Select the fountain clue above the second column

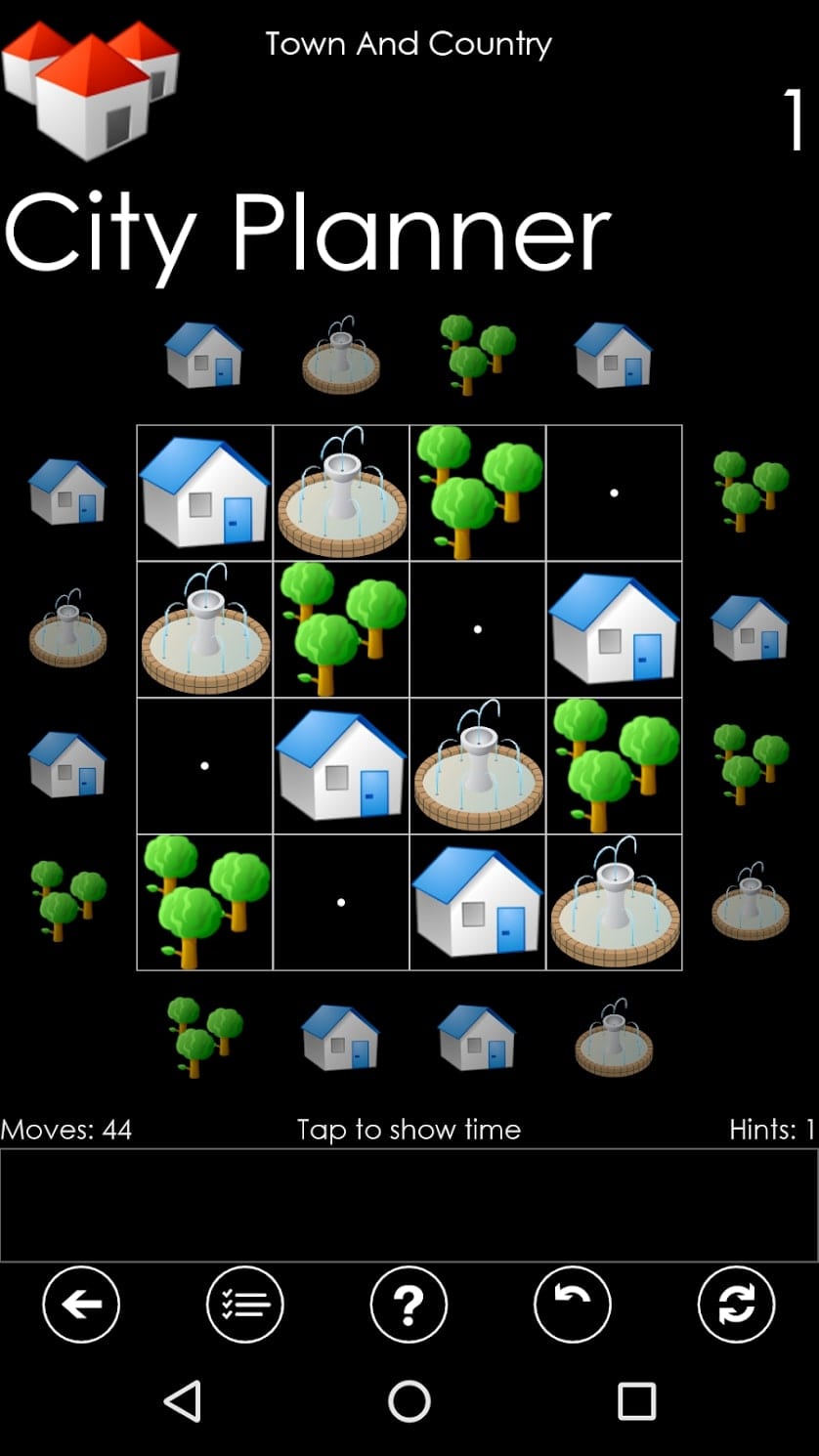(x=340, y=357)
